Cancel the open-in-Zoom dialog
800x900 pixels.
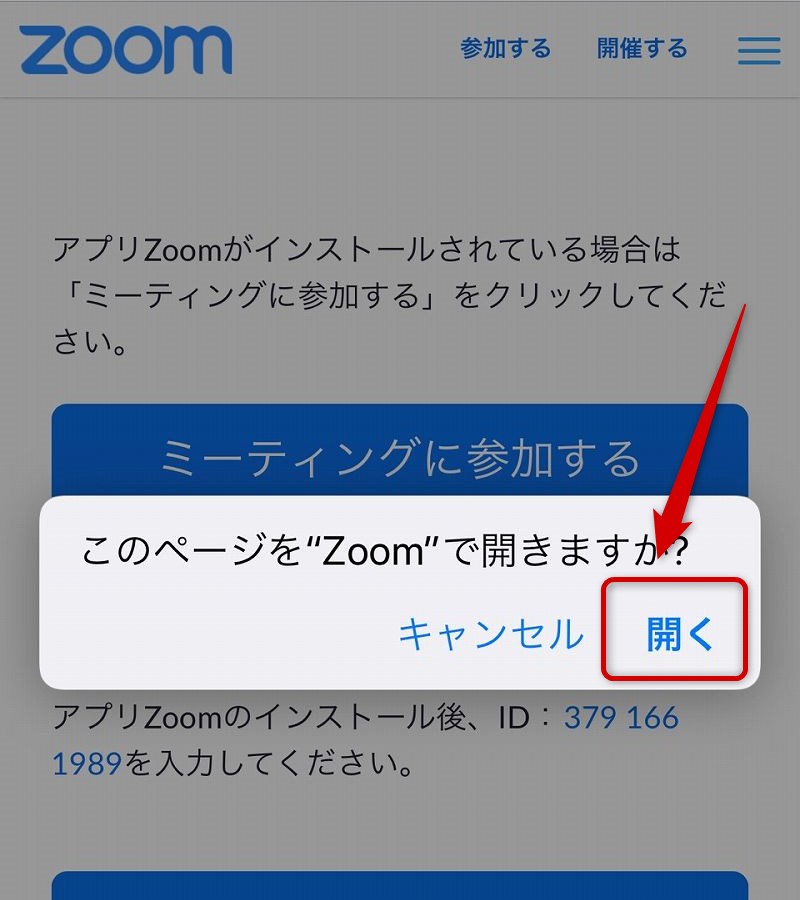pyautogui.click(x=490, y=634)
